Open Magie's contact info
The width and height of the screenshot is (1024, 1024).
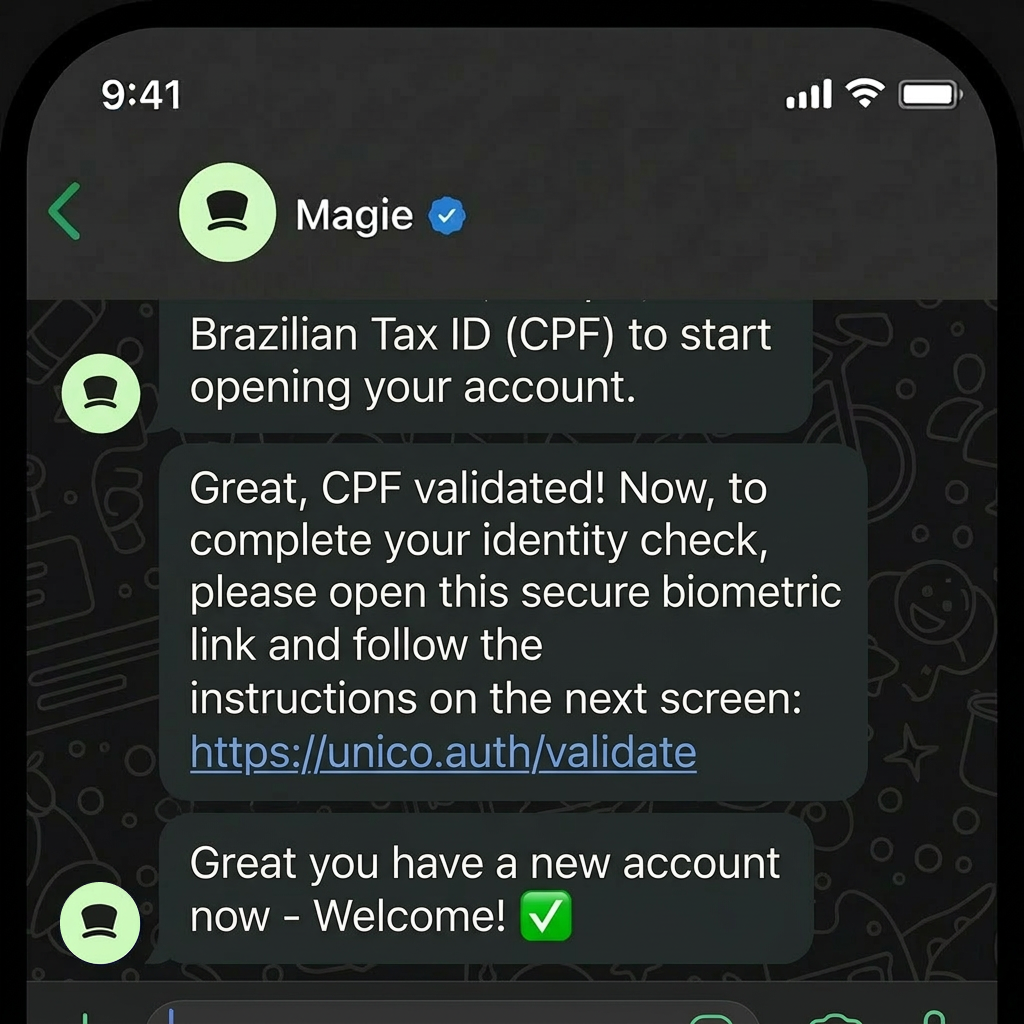tap(354, 215)
